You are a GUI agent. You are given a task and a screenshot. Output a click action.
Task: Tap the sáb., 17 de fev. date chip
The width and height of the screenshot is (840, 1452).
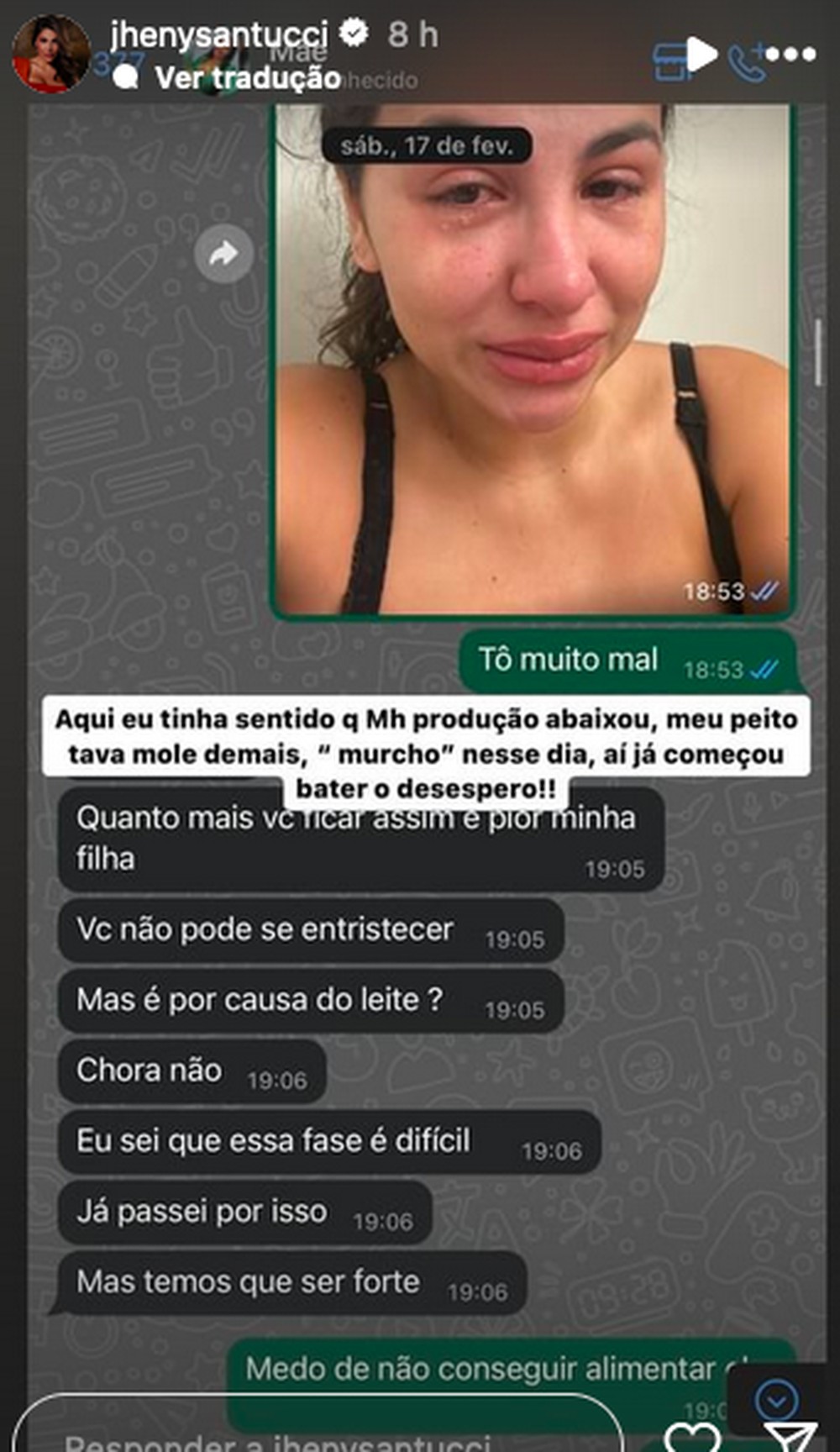click(x=429, y=145)
